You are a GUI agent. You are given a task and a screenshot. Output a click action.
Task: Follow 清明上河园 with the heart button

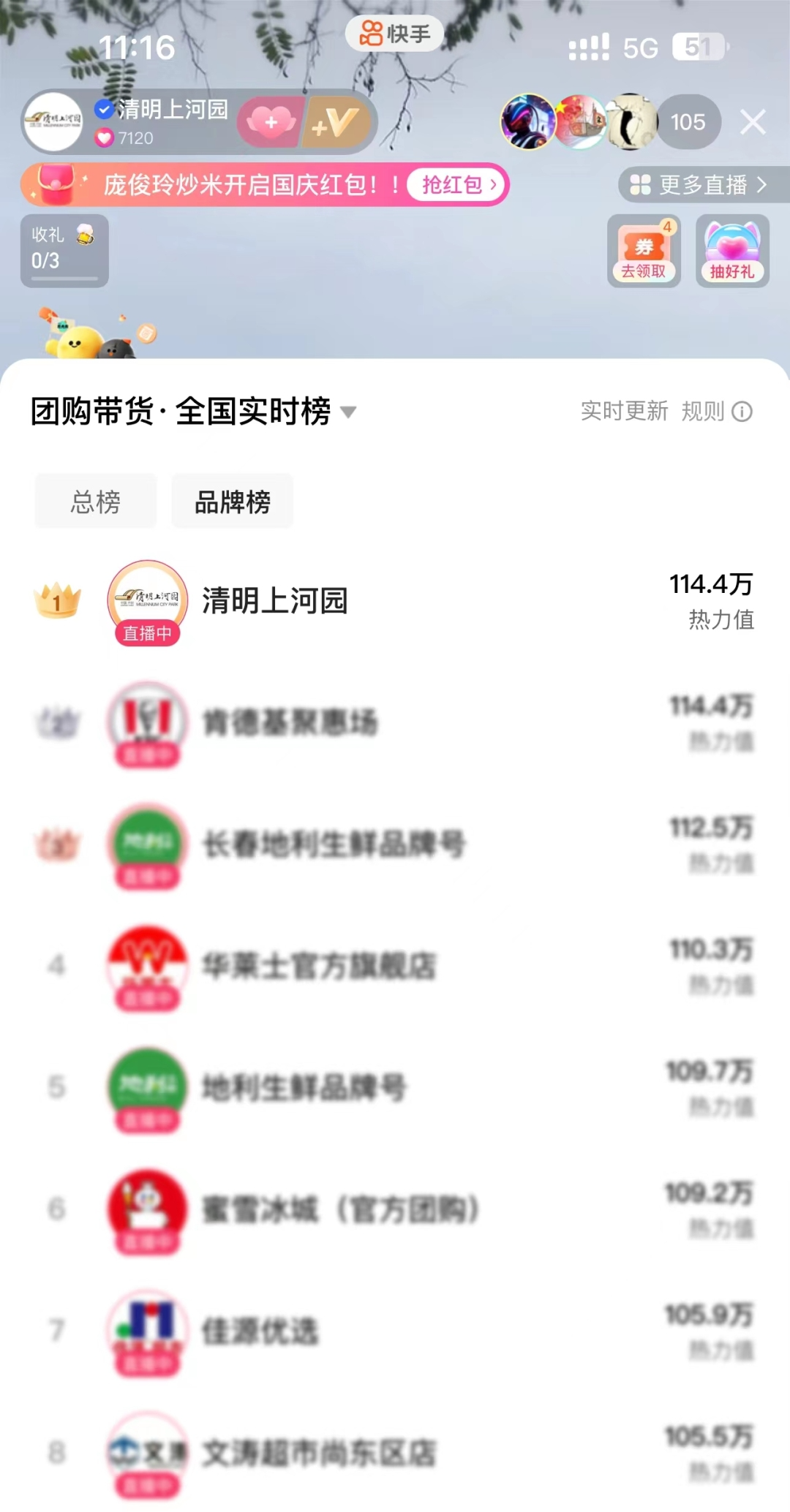coord(271,122)
